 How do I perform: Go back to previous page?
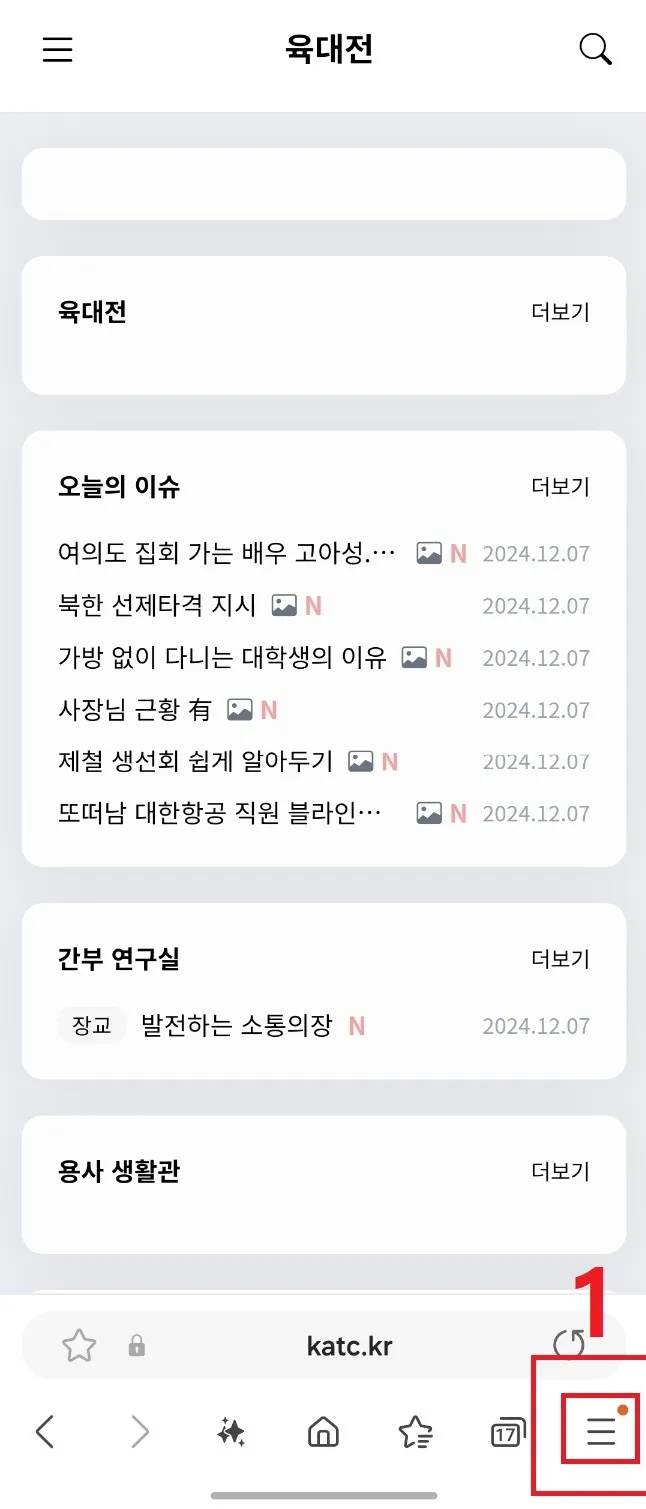pos(45,1433)
